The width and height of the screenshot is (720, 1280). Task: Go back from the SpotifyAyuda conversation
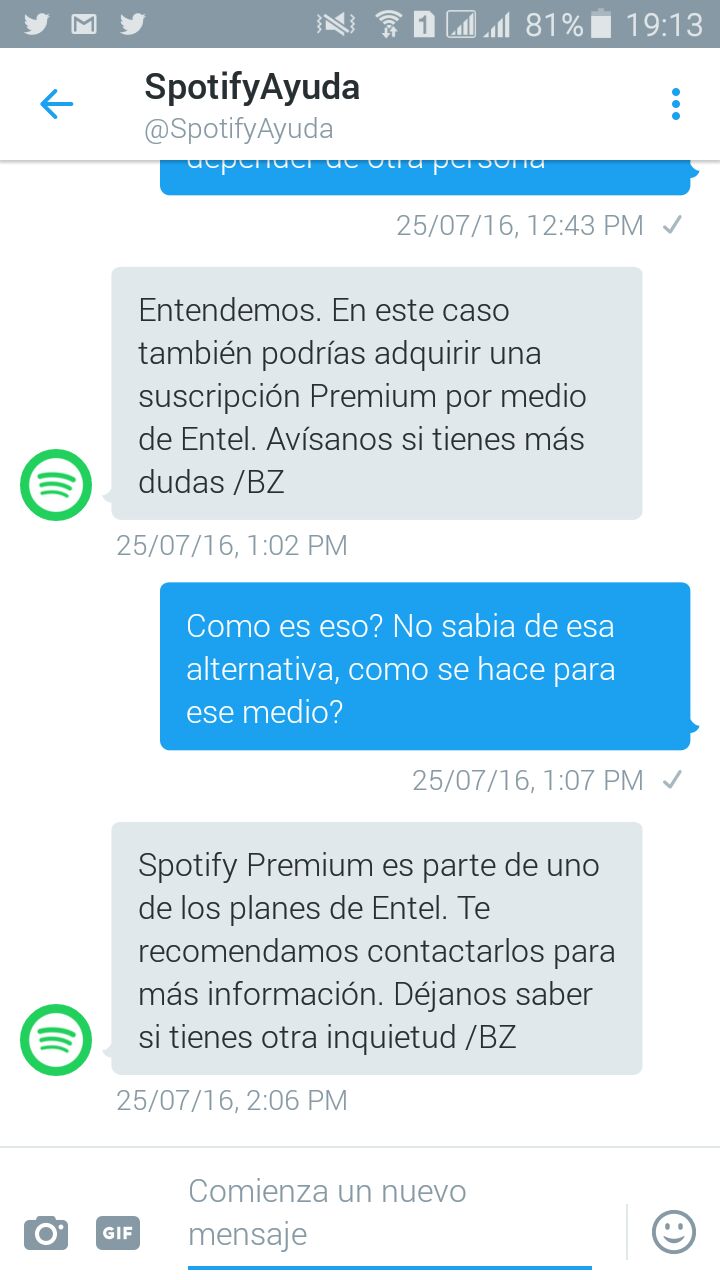[x=56, y=104]
